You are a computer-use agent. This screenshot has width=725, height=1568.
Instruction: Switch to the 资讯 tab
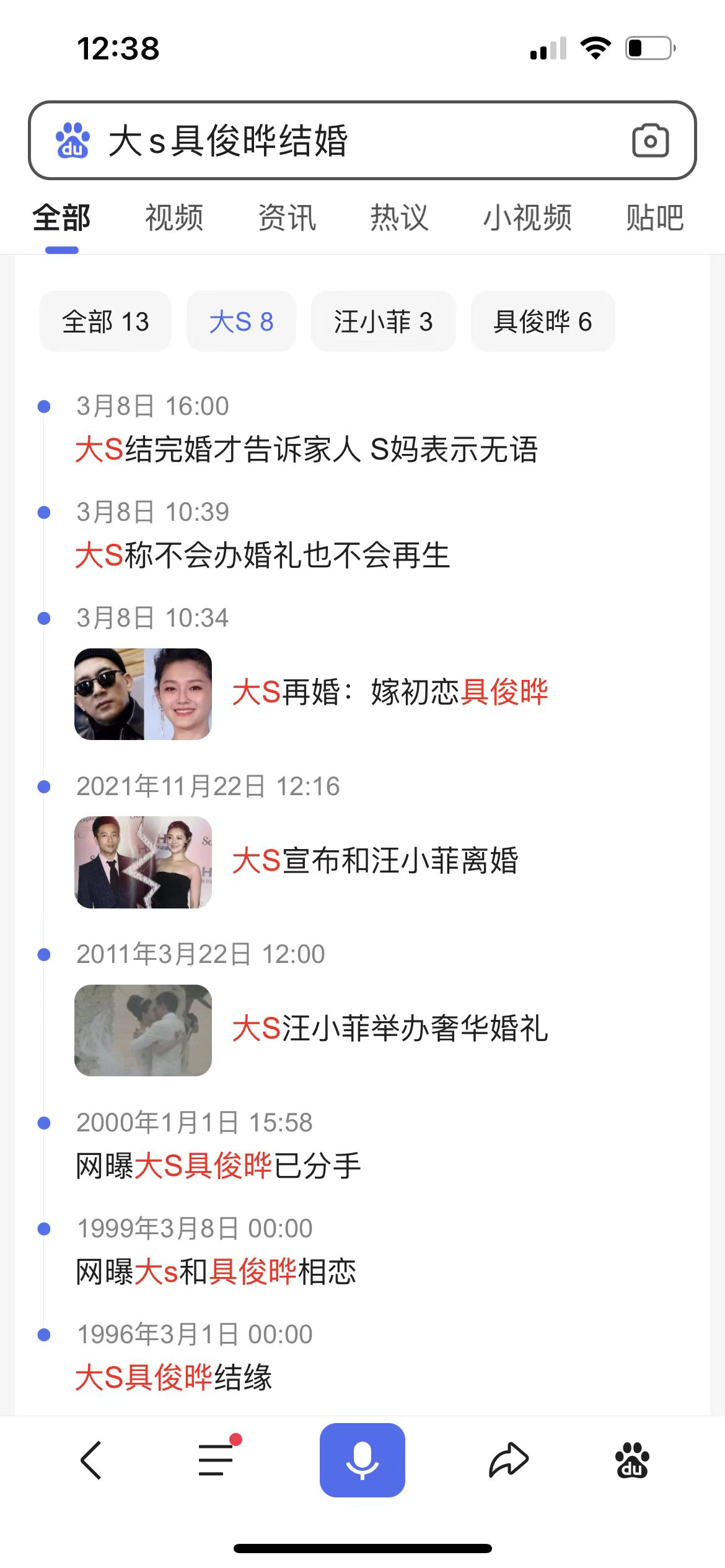[x=287, y=218]
